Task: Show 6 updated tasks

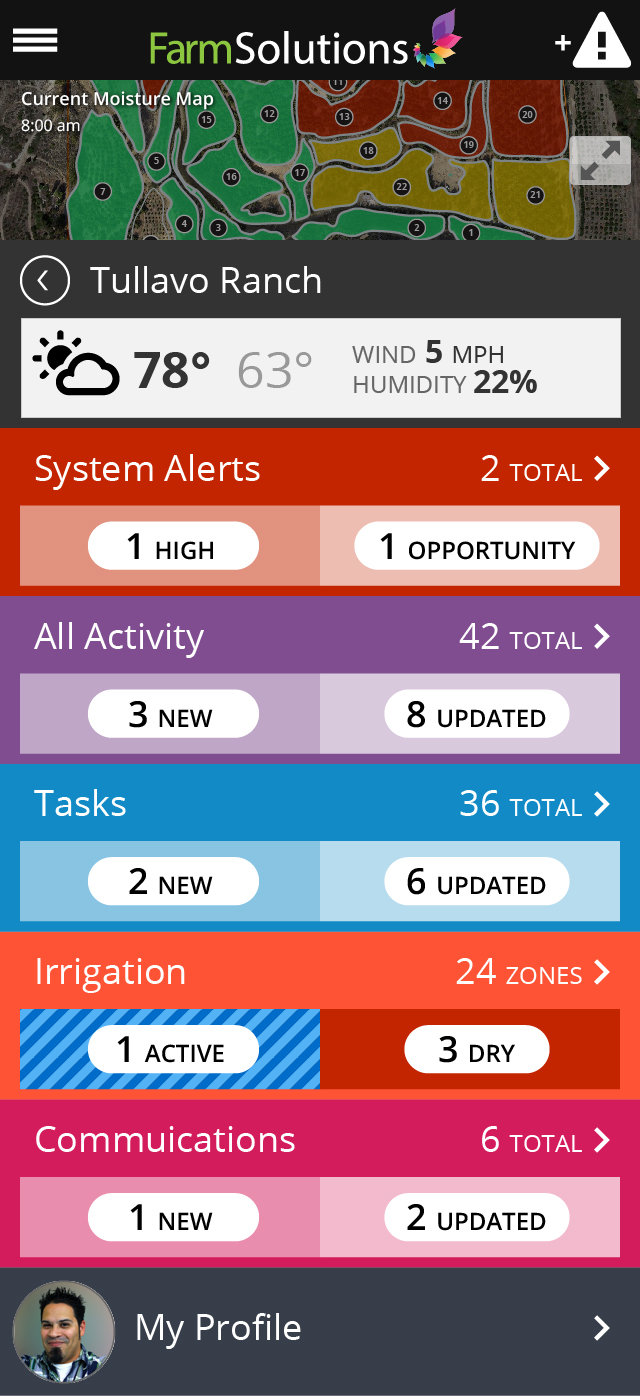Action: pyautogui.click(x=477, y=882)
